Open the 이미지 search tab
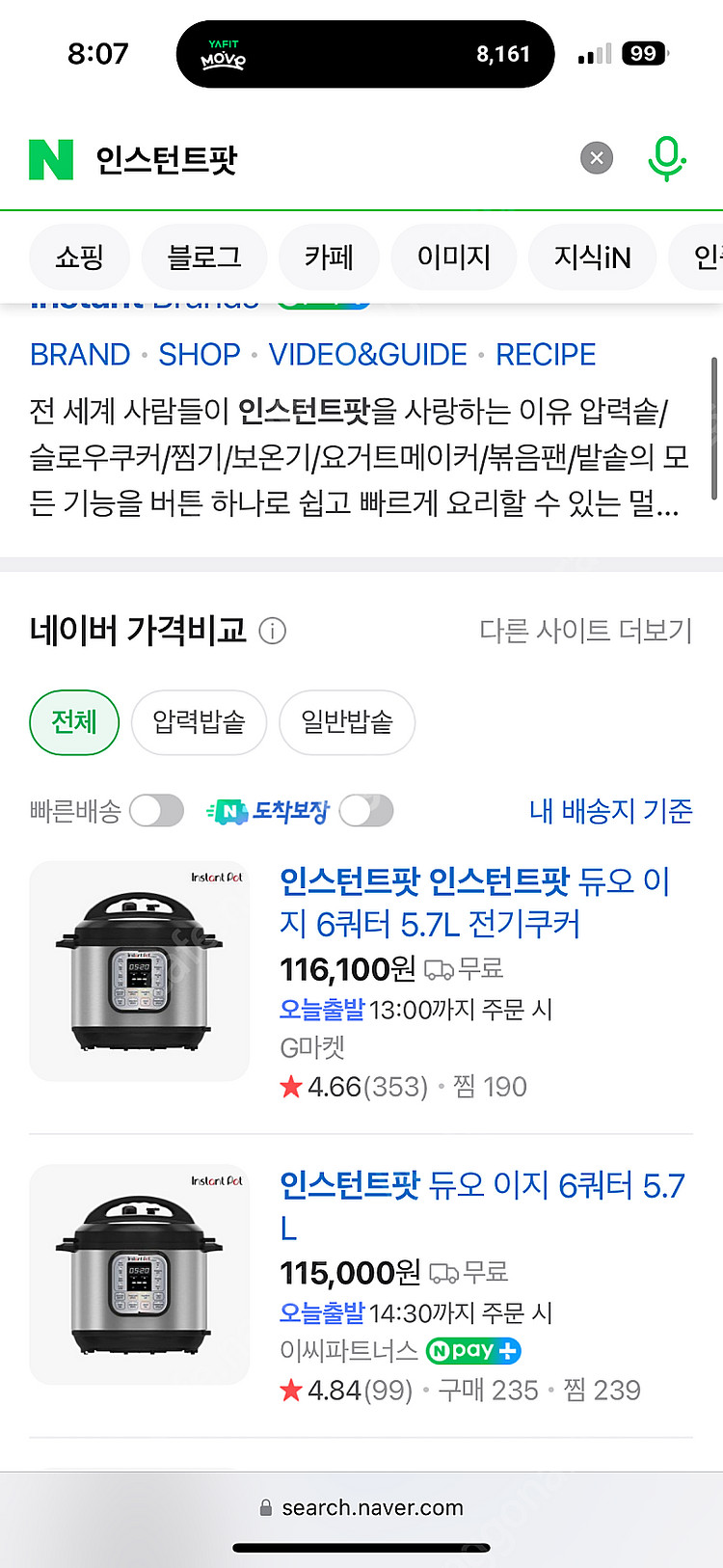Viewport: 723px width, 1568px height. (x=453, y=257)
